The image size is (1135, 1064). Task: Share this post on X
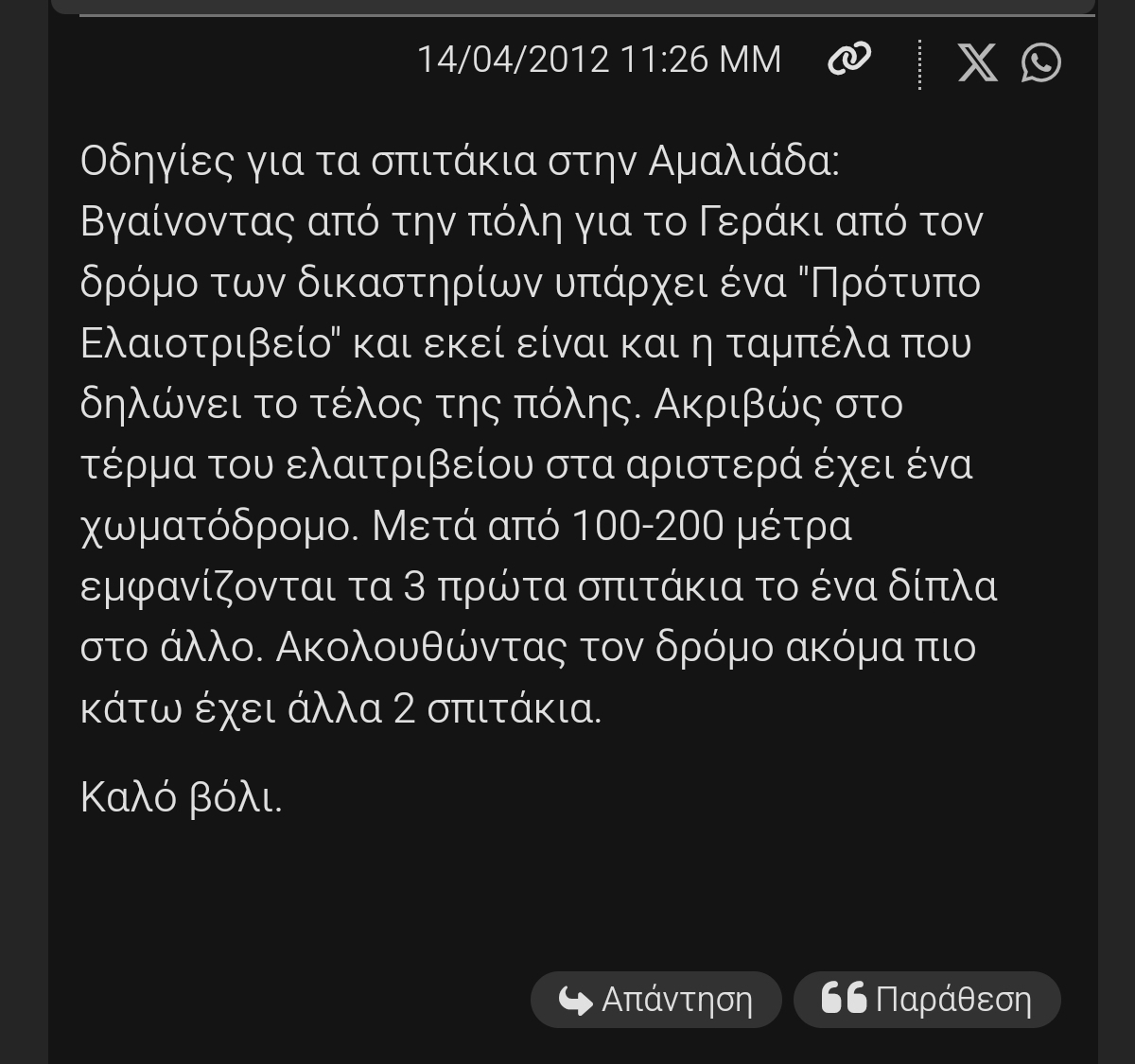click(977, 62)
